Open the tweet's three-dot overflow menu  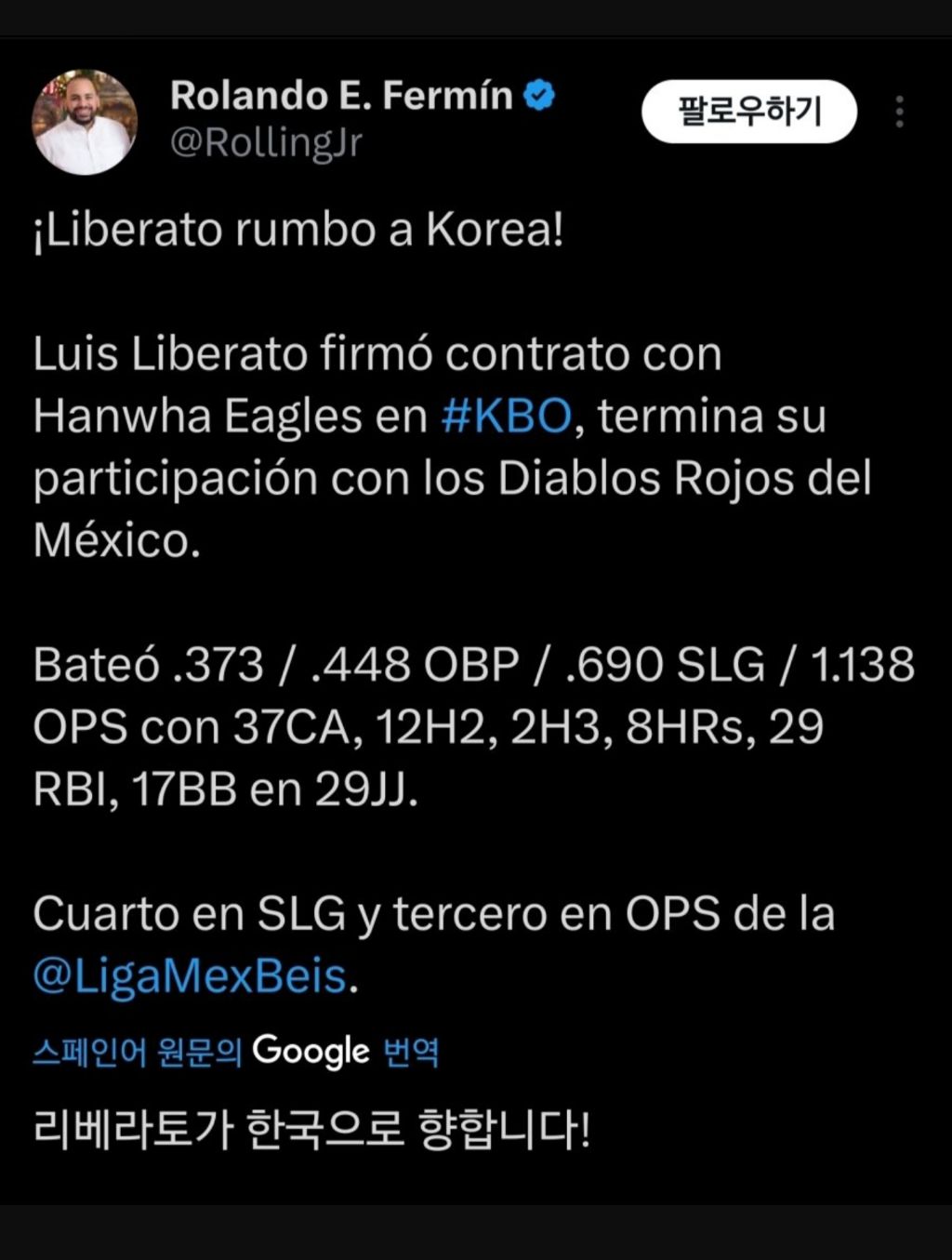[899, 112]
